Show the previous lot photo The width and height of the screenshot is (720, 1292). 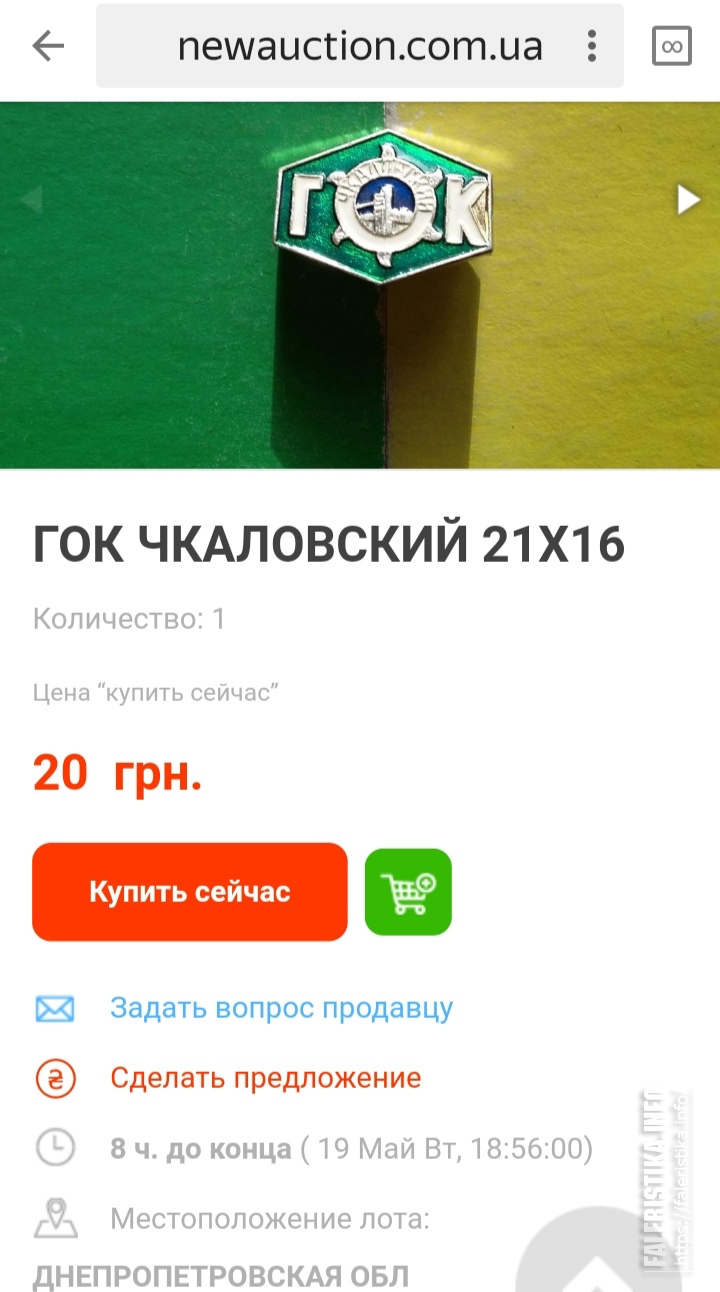pyautogui.click(x=30, y=200)
